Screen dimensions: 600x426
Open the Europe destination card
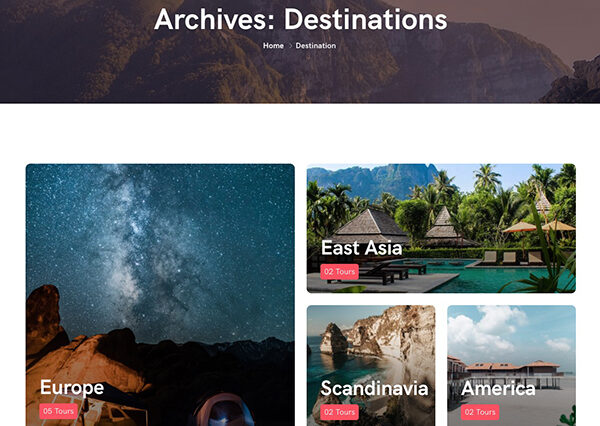point(72,388)
